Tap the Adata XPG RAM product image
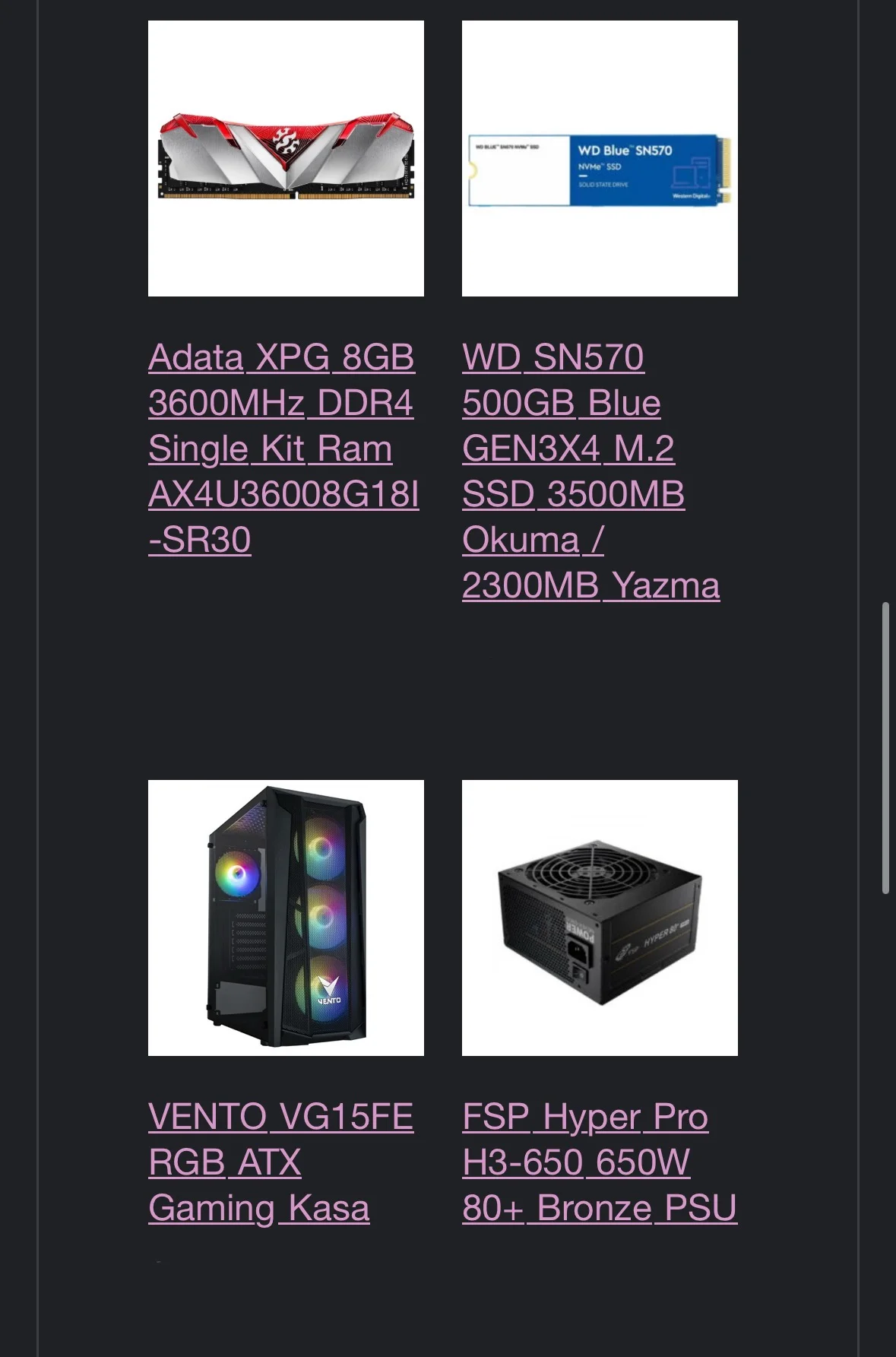Image resolution: width=896 pixels, height=1357 pixels. 286,159
